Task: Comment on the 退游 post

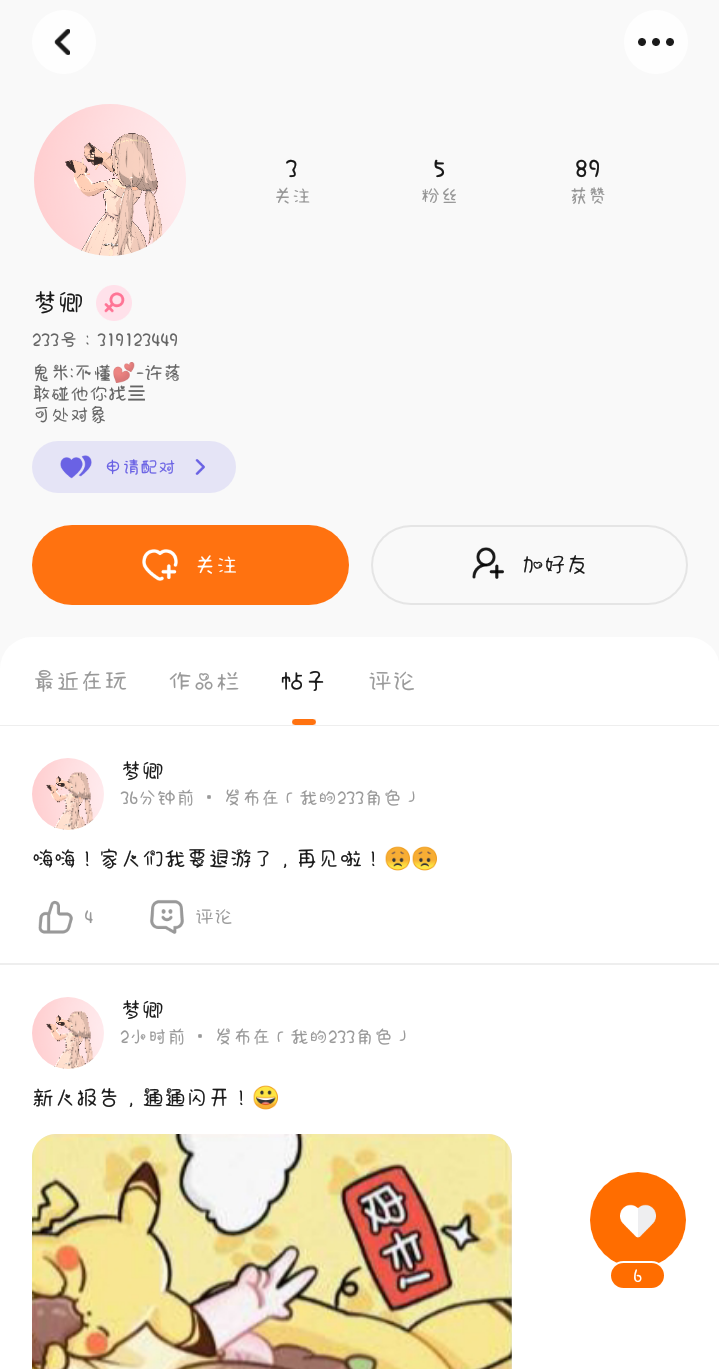Action: (x=190, y=917)
